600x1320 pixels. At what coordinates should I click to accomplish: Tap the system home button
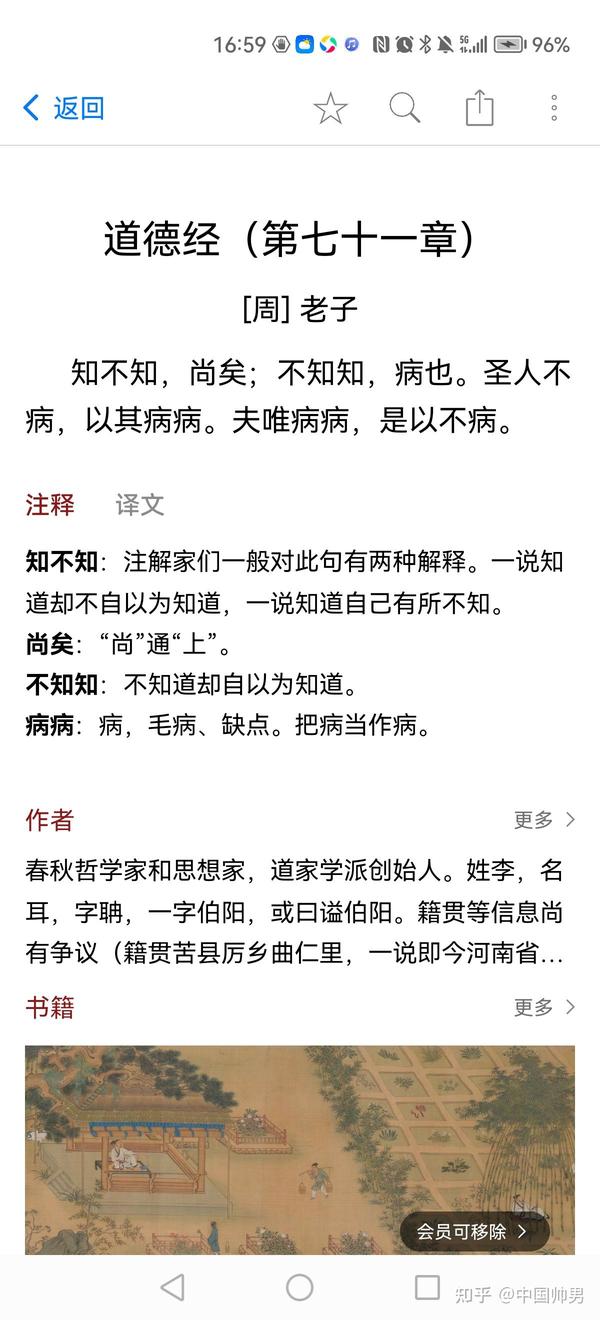pyautogui.click(x=300, y=1288)
